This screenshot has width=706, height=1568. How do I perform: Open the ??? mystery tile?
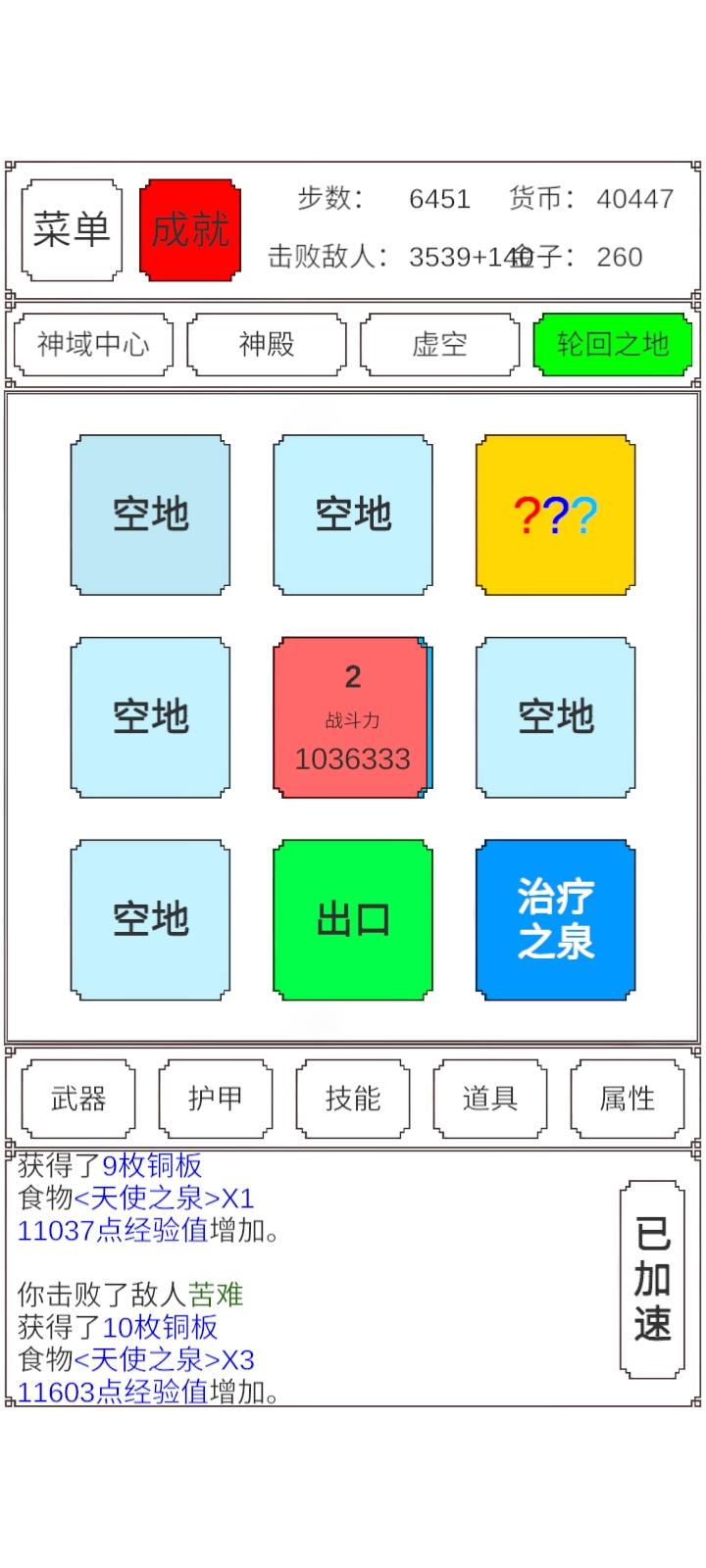[x=554, y=514]
